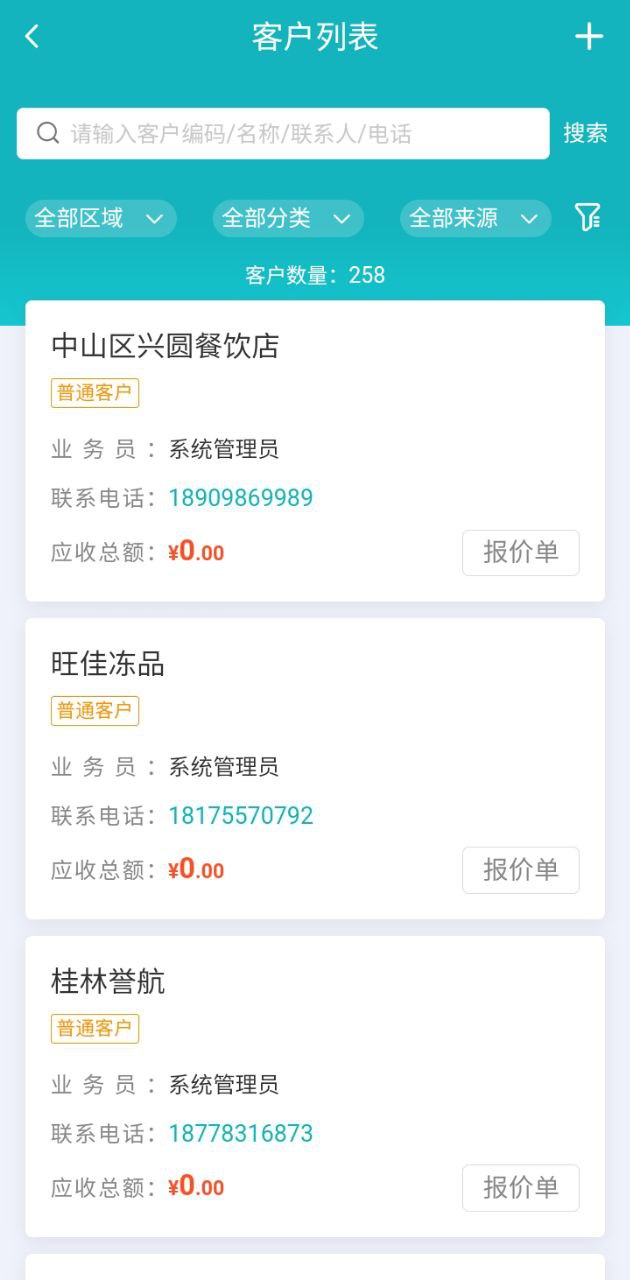Open customer card 中山区兴圆餐饮店
Viewport: 630px width, 1280px height.
[x=165, y=346]
